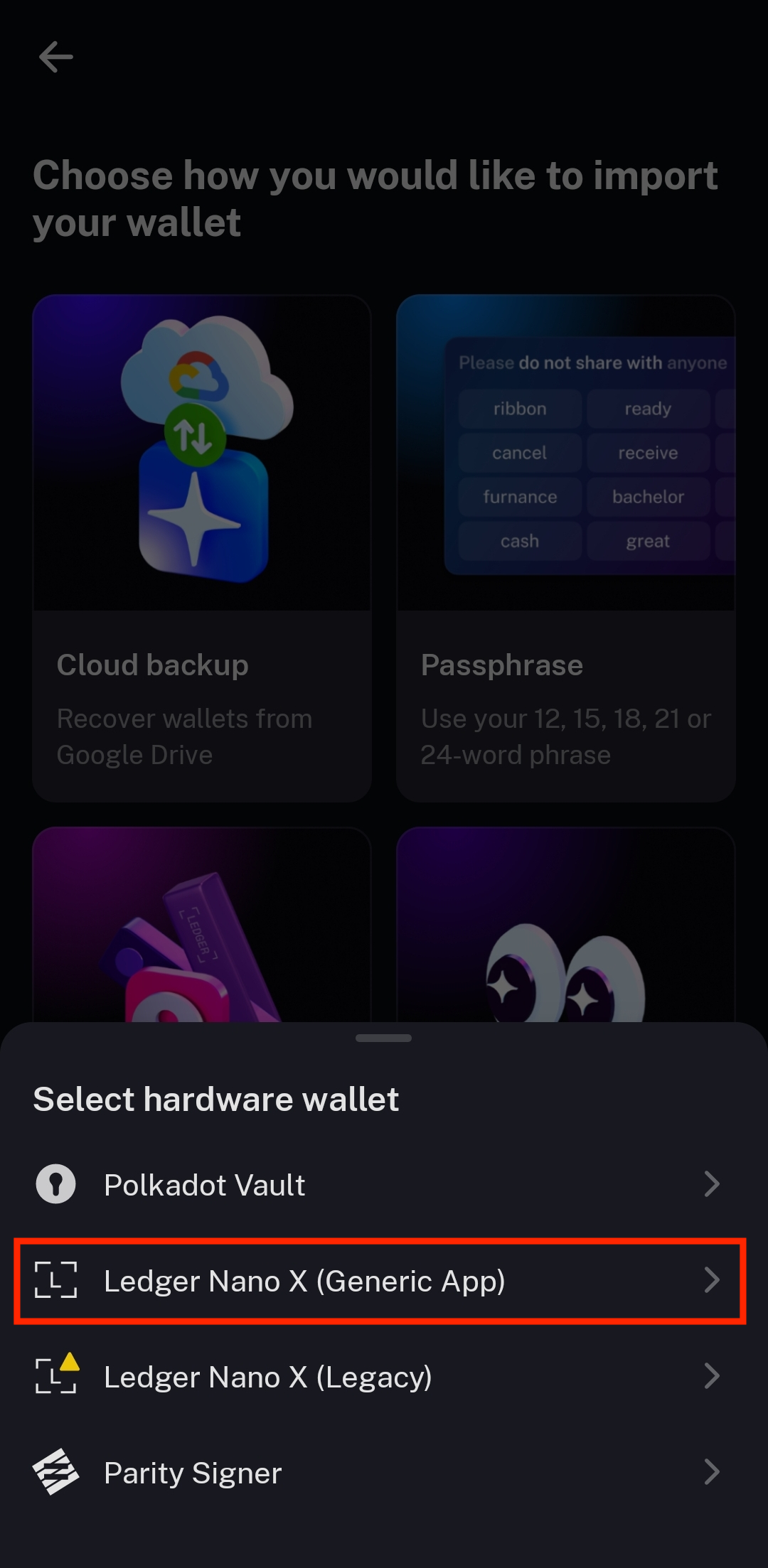
Task: Expand the Ledger Nano X (Generic App) chevron
Action: (713, 1280)
